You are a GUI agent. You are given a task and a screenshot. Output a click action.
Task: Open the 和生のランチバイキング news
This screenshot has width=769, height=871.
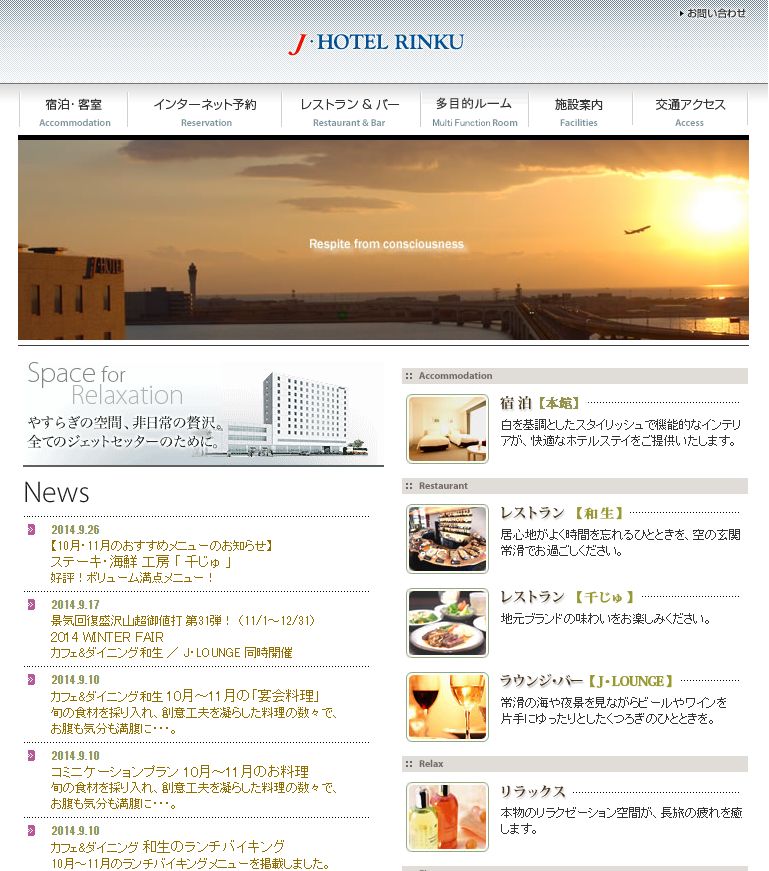(x=167, y=846)
